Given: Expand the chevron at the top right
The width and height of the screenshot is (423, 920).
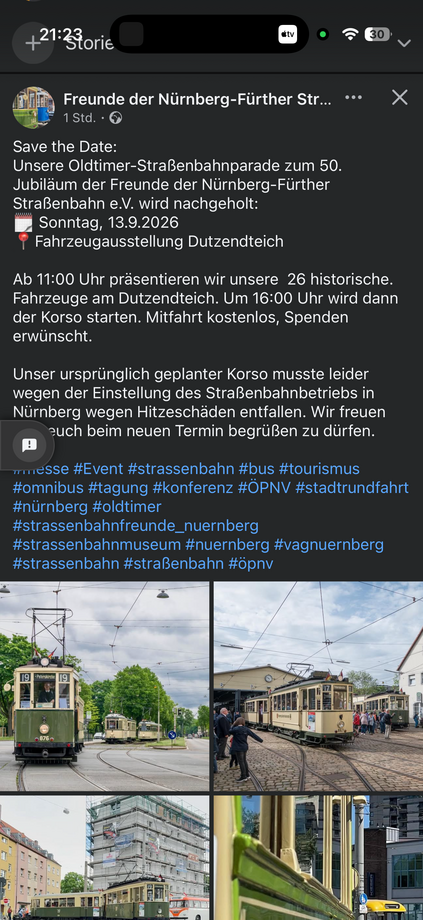Looking at the screenshot, I should coord(404,43).
